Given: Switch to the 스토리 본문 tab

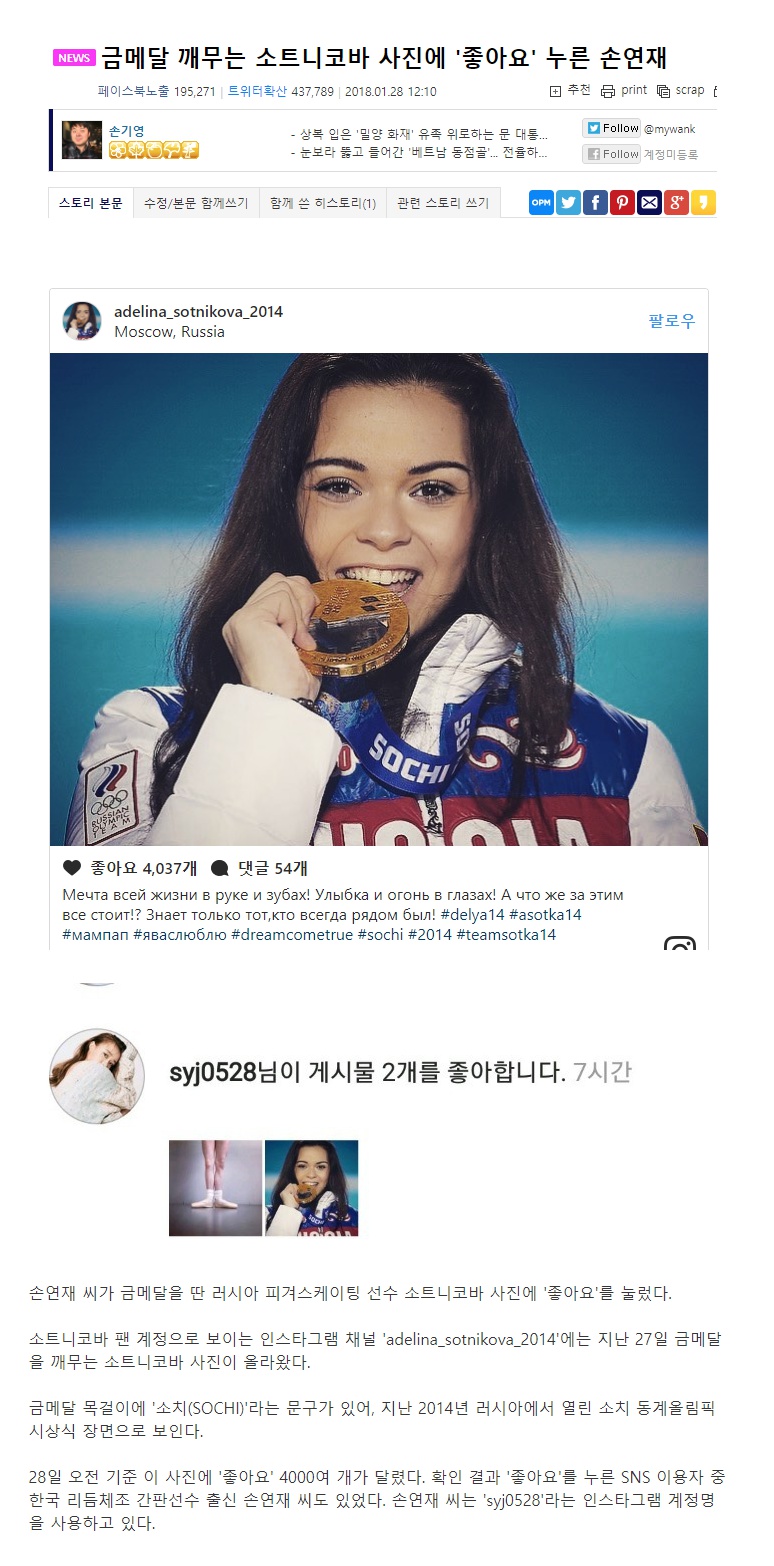Looking at the screenshot, I should point(90,203).
